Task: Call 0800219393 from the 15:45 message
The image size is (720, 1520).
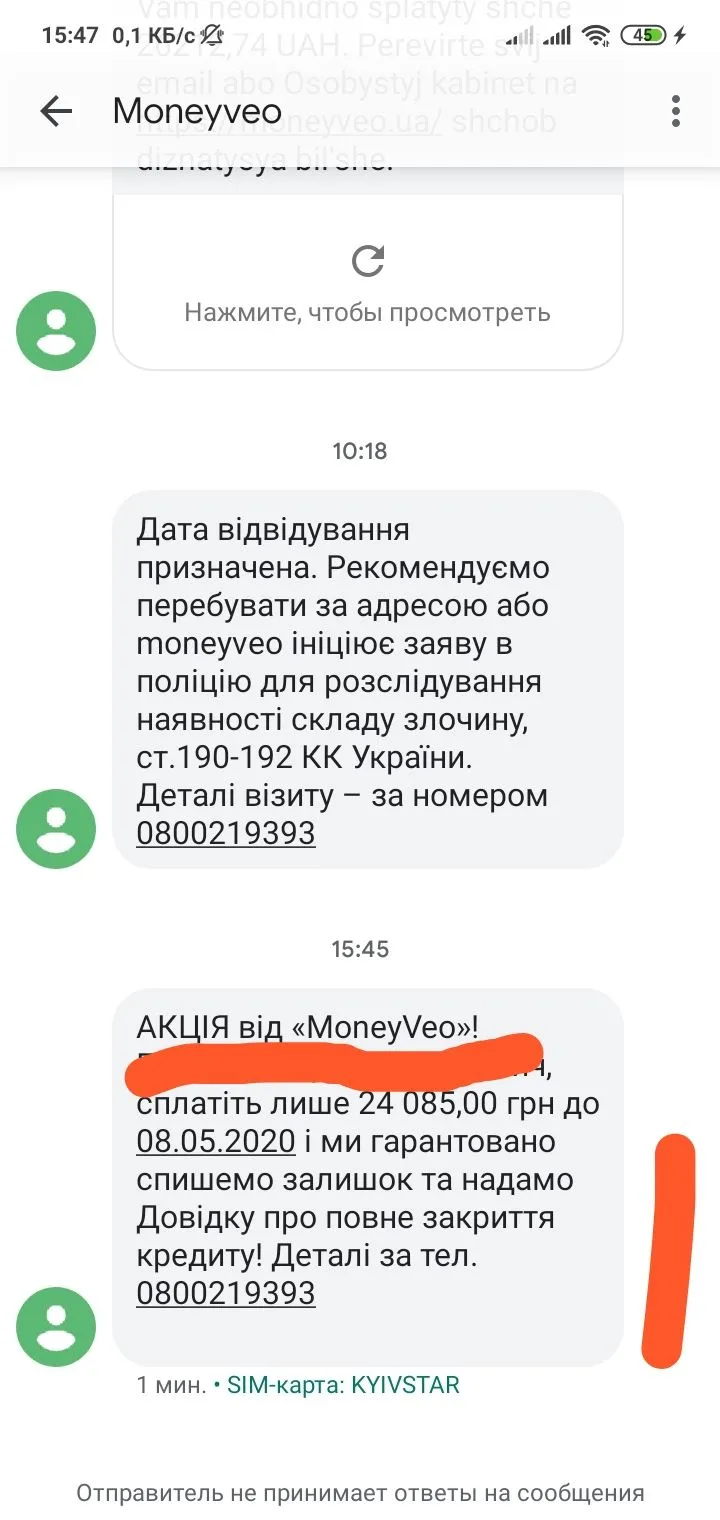Action: point(225,1293)
